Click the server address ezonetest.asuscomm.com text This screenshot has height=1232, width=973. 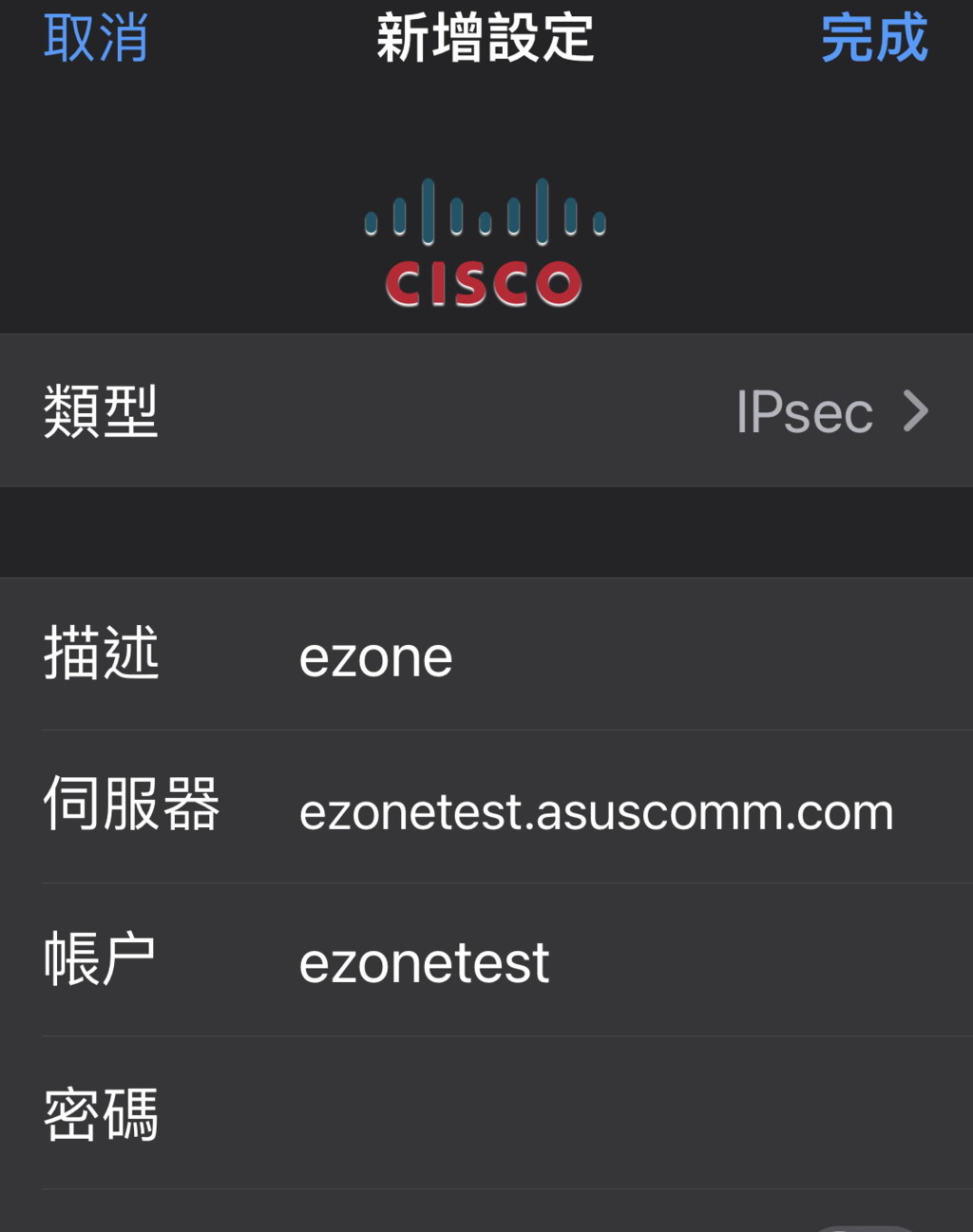point(596,810)
